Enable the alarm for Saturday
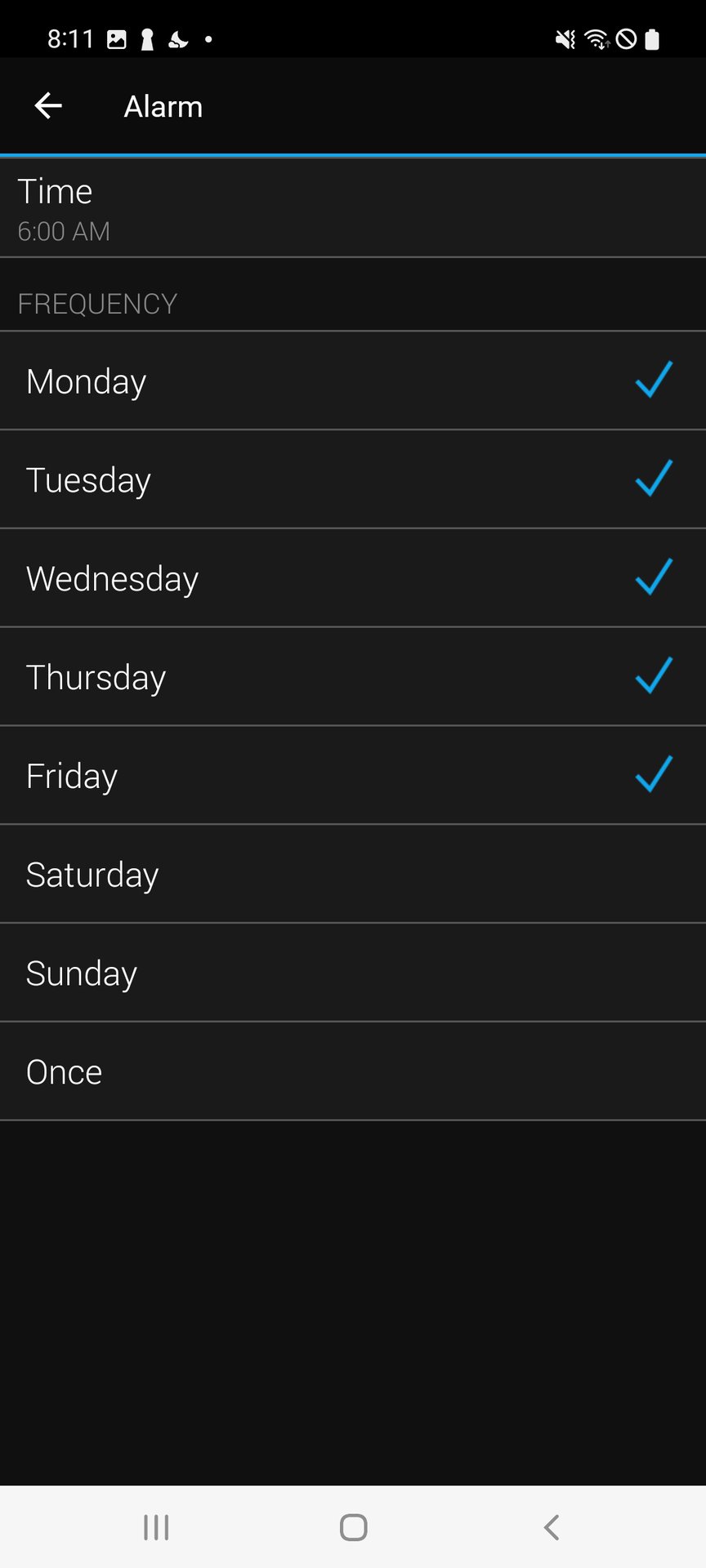The height and width of the screenshot is (1568, 706). [x=353, y=875]
